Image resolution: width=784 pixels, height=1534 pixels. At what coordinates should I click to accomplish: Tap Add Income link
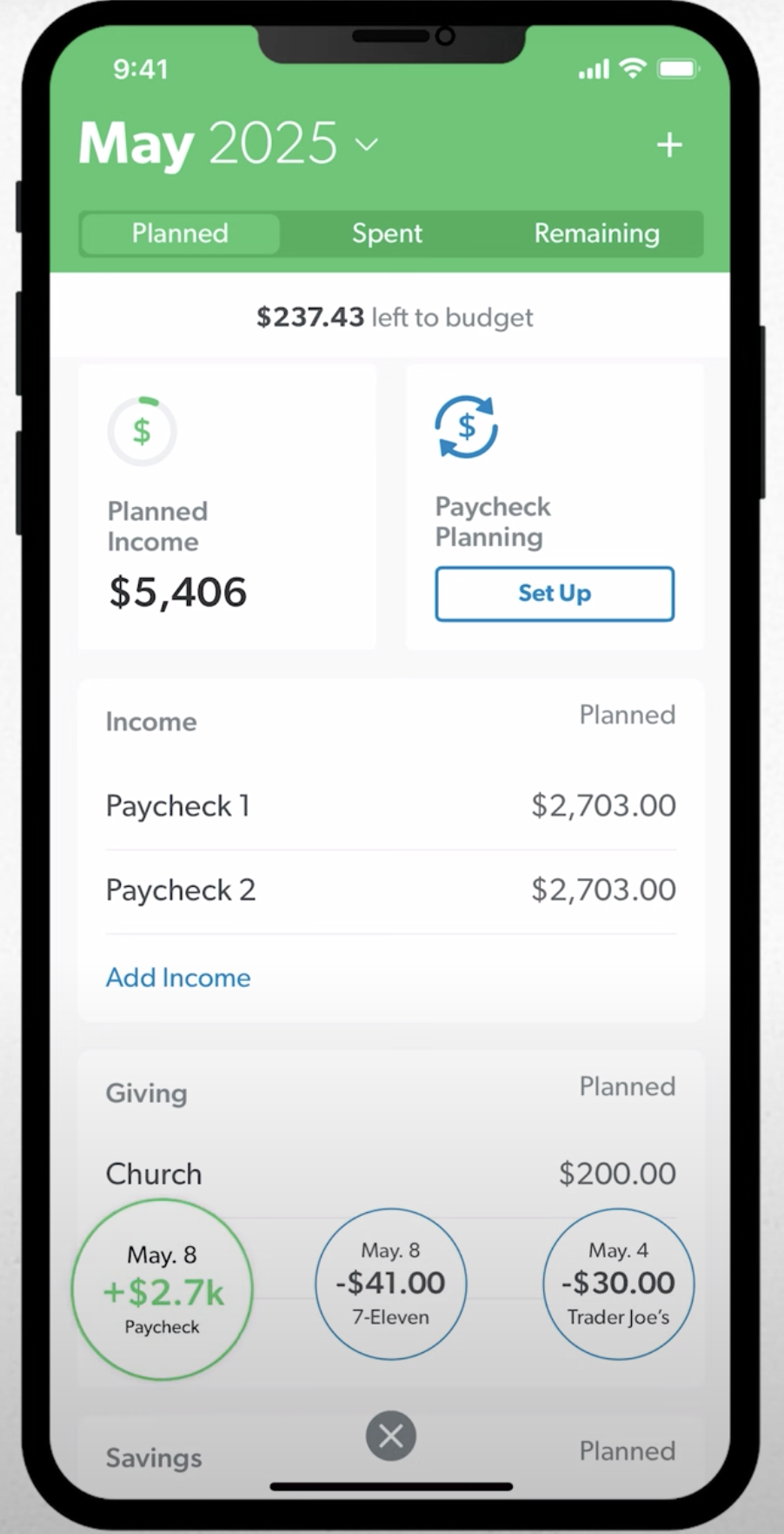coord(178,977)
